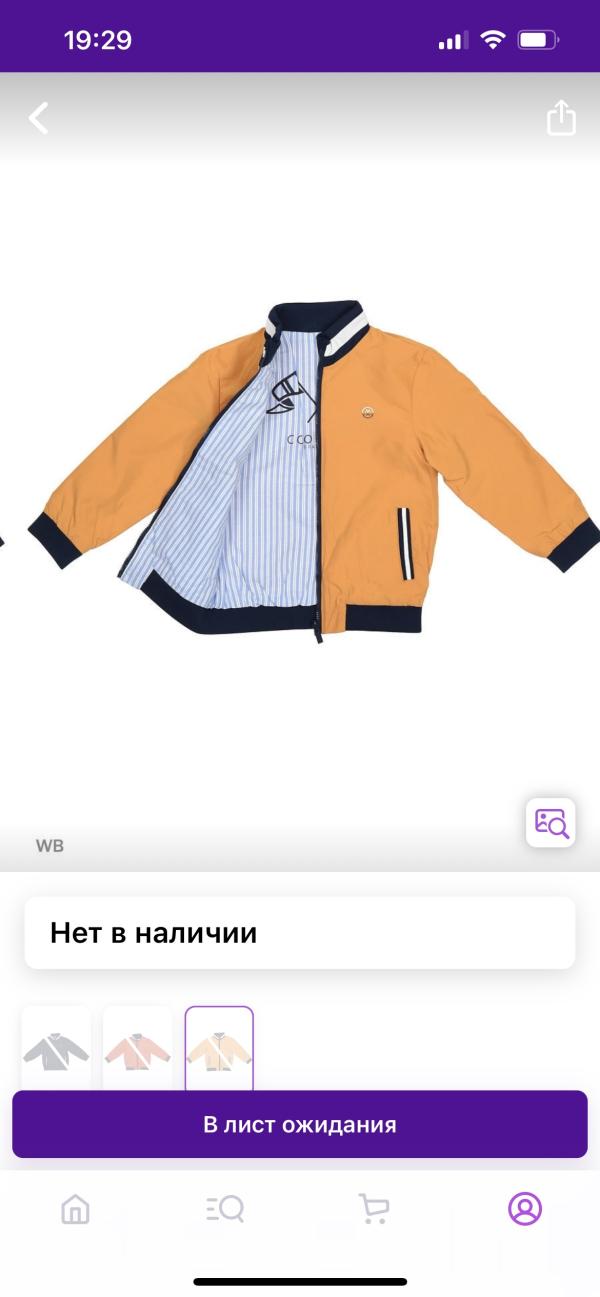
Task: Tap «В лист ожидания» button
Action: pos(300,1124)
